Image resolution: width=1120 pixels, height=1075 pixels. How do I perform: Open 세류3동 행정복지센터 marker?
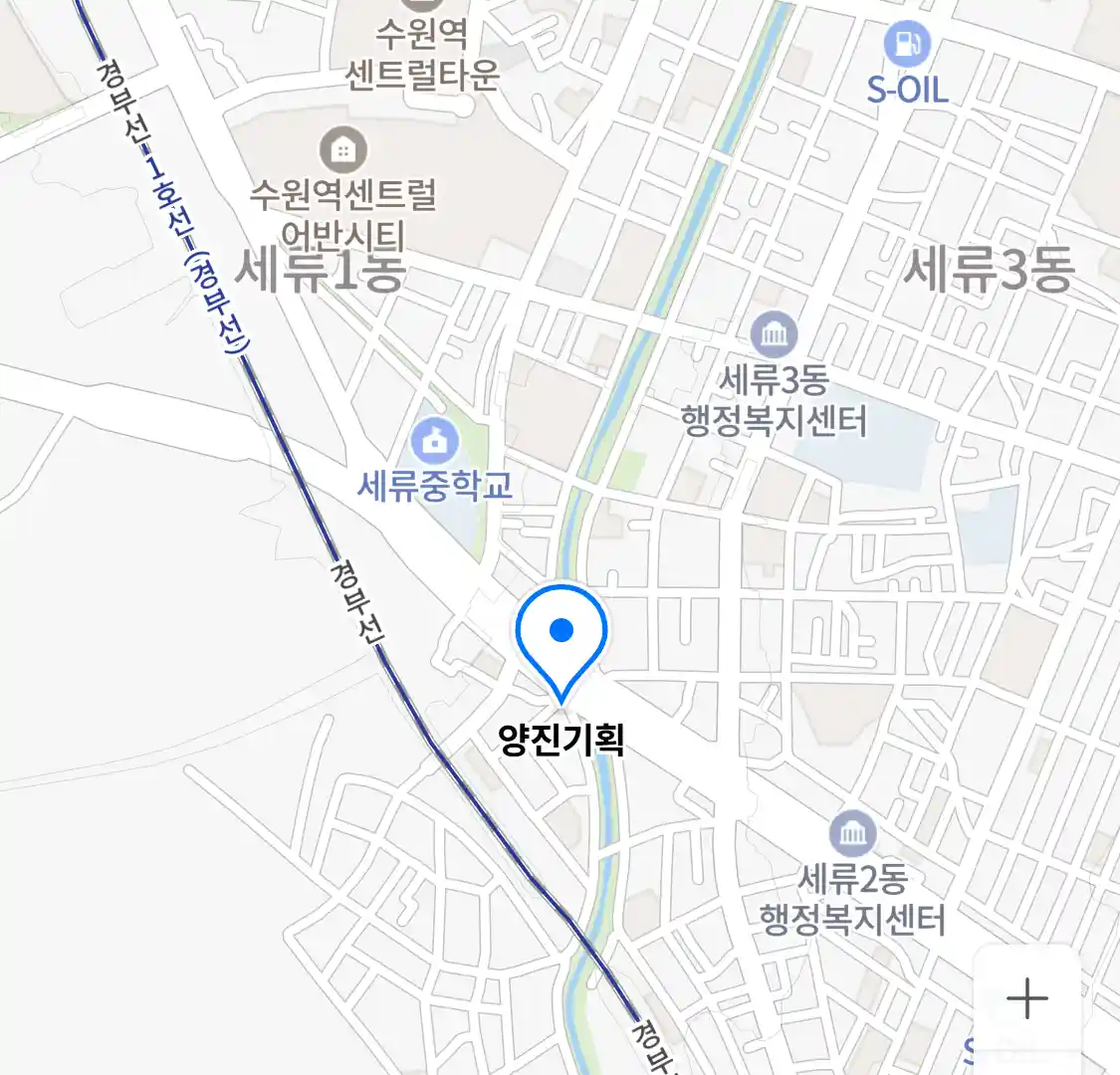click(774, 334)
